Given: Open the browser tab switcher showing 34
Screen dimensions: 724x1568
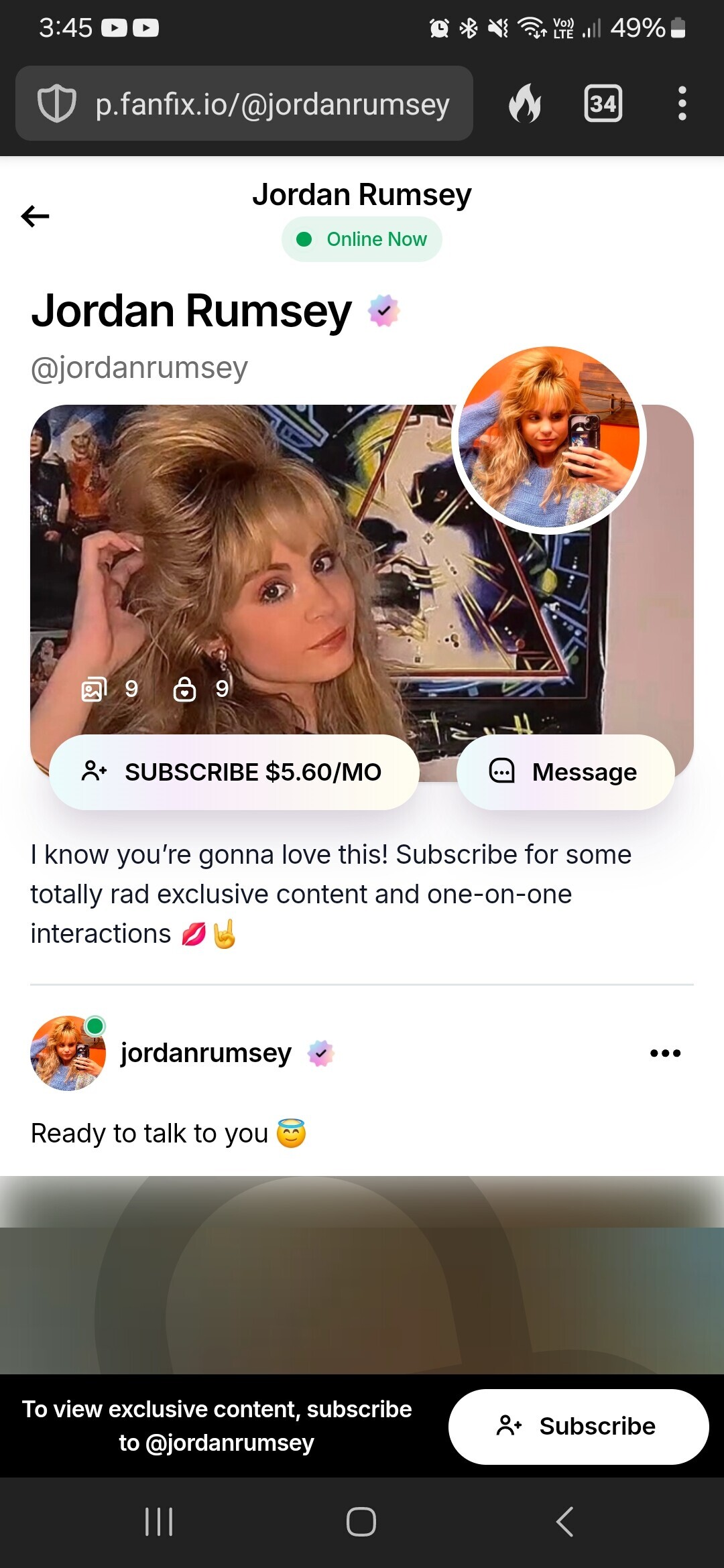Looking at the screenshot, I should point(603,104).
